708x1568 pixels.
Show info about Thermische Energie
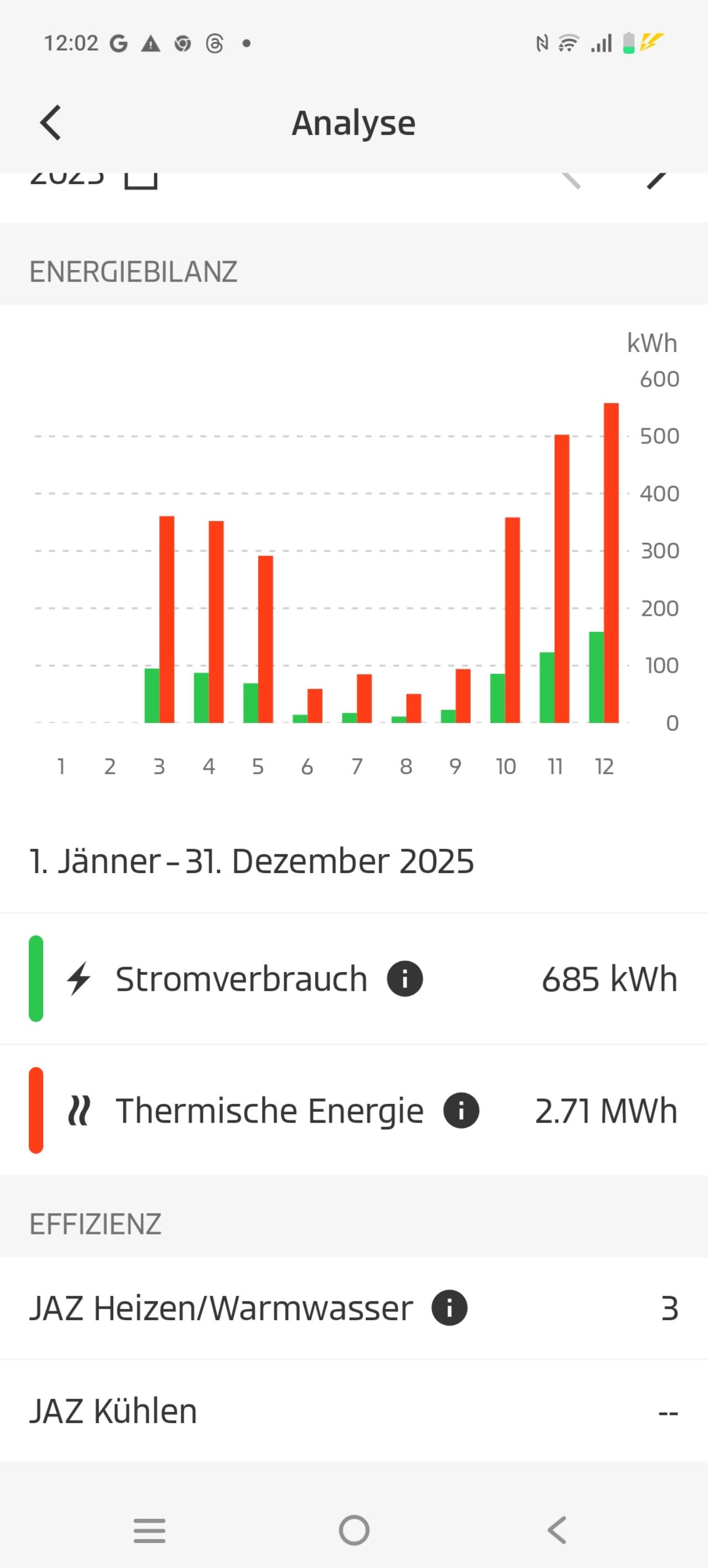(461, 1110)
